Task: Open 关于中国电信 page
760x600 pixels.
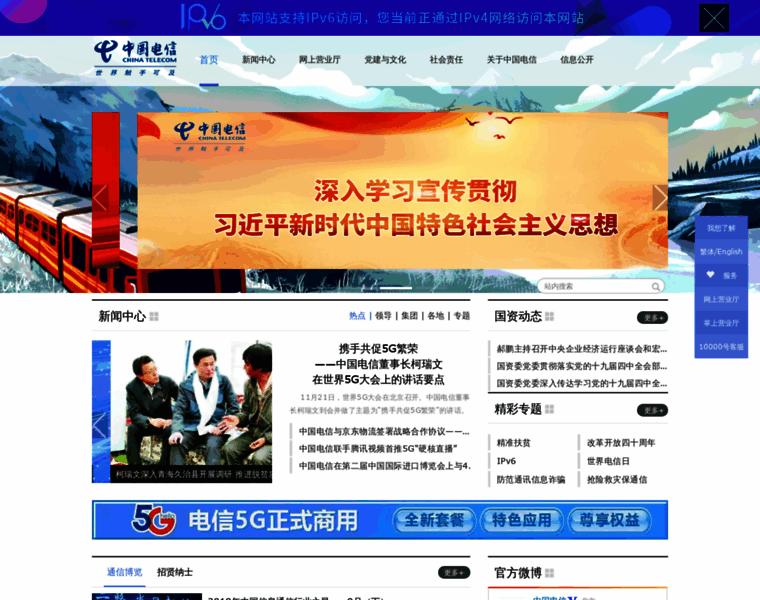Action: pyautogui.click(x=511, y=60)
